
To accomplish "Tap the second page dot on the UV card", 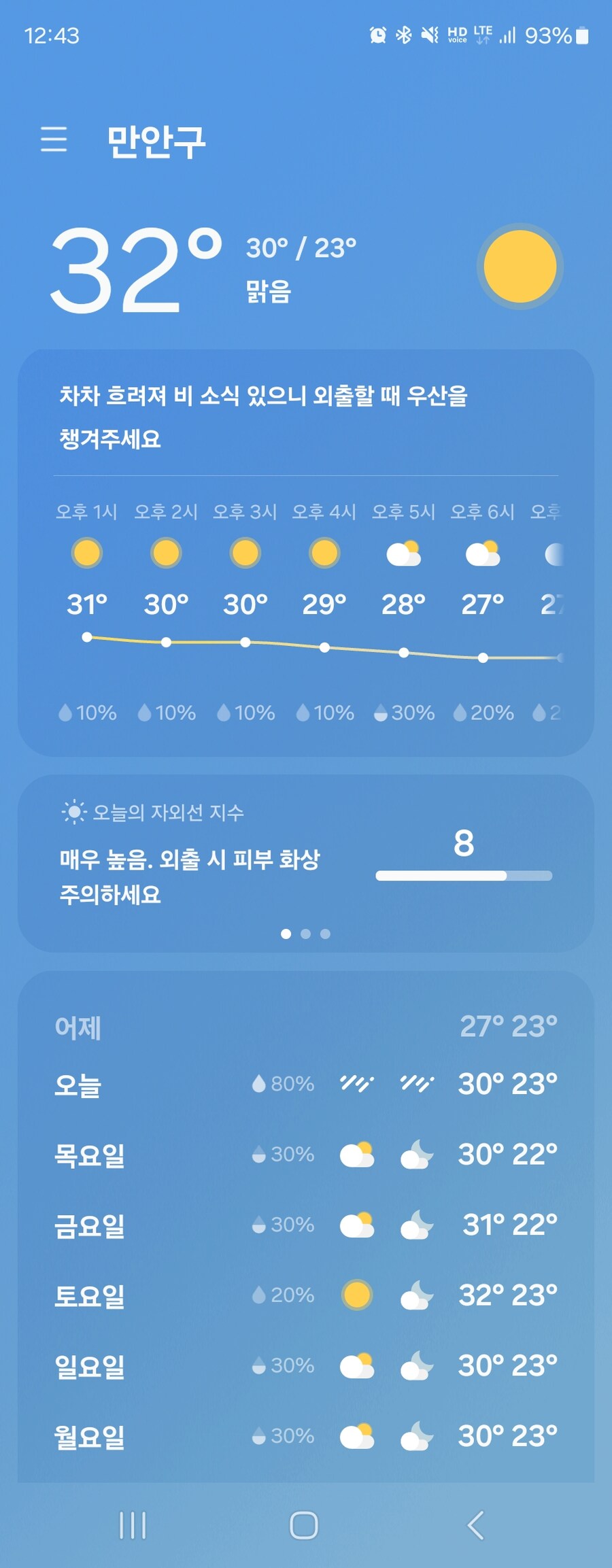I will [x=305, y=934].
